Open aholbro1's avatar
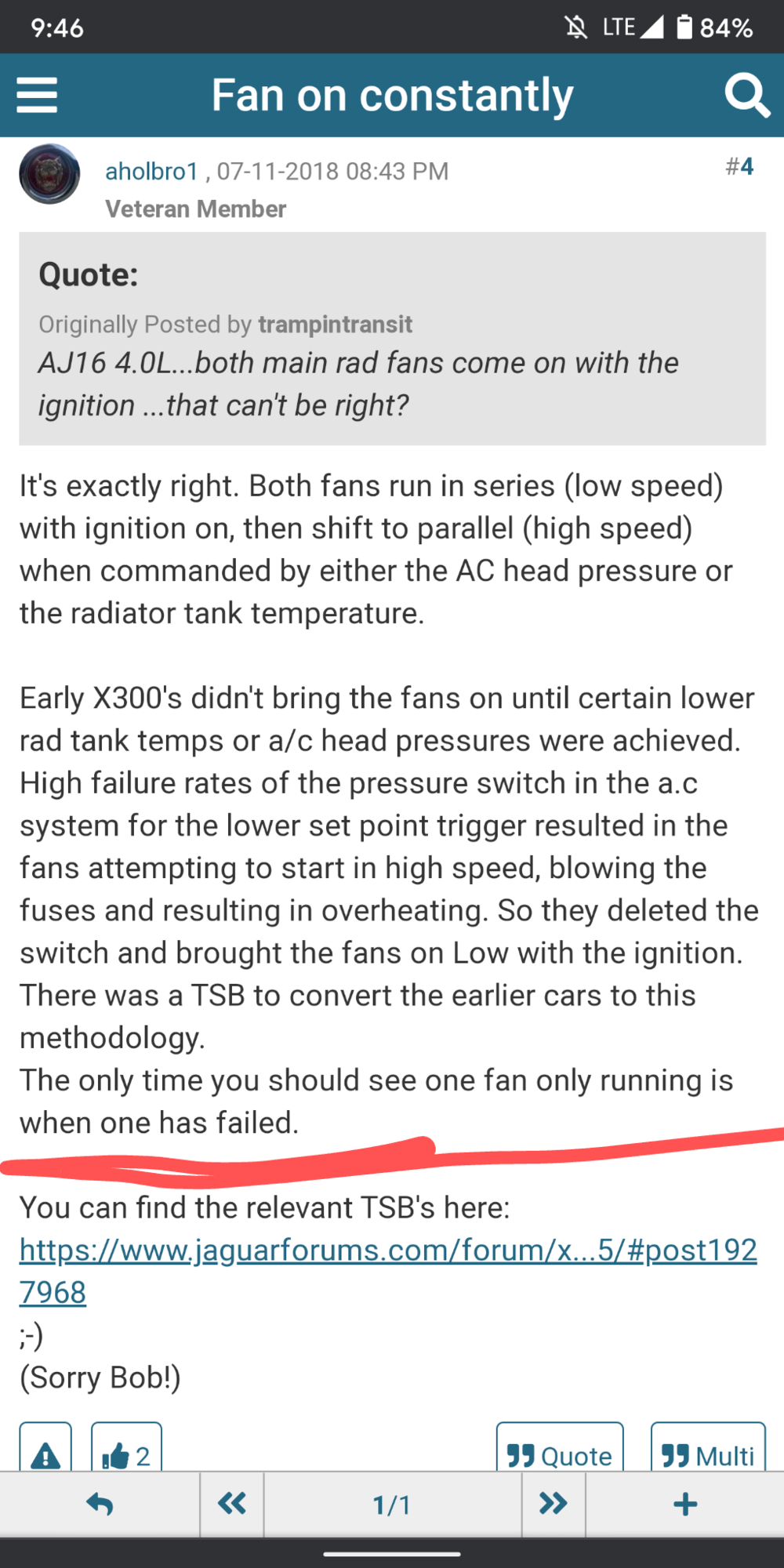This screenshot has height=1568, width=784. [49, 174]
